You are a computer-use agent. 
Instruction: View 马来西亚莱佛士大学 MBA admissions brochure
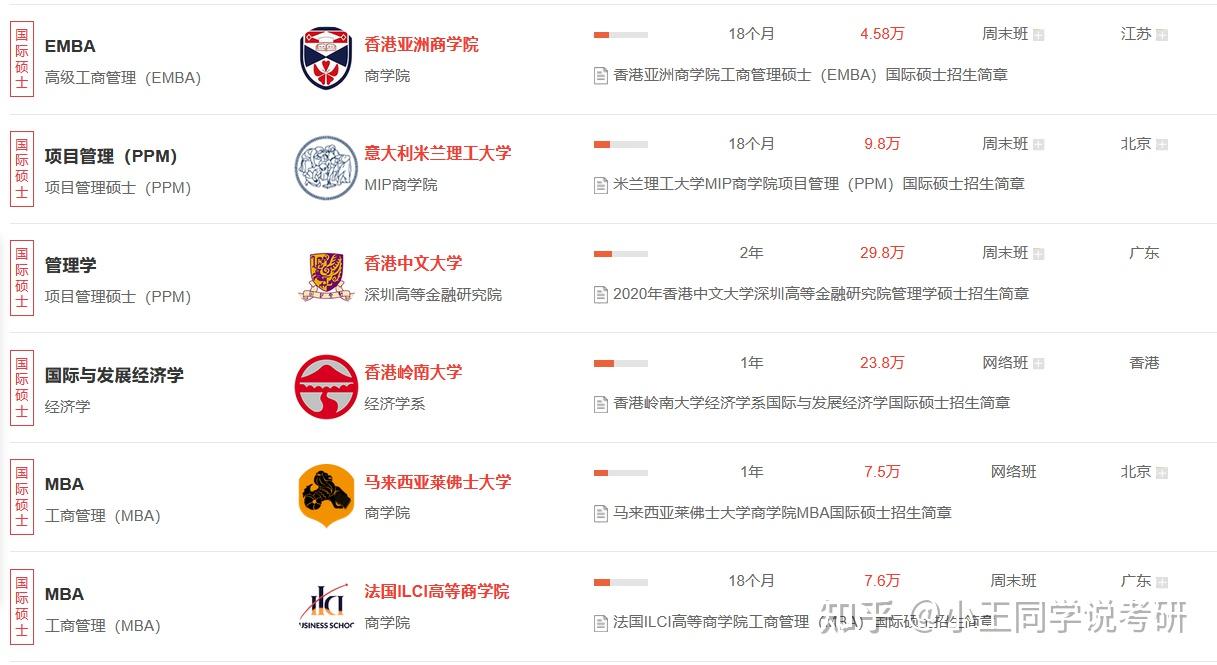coord(782,513)
